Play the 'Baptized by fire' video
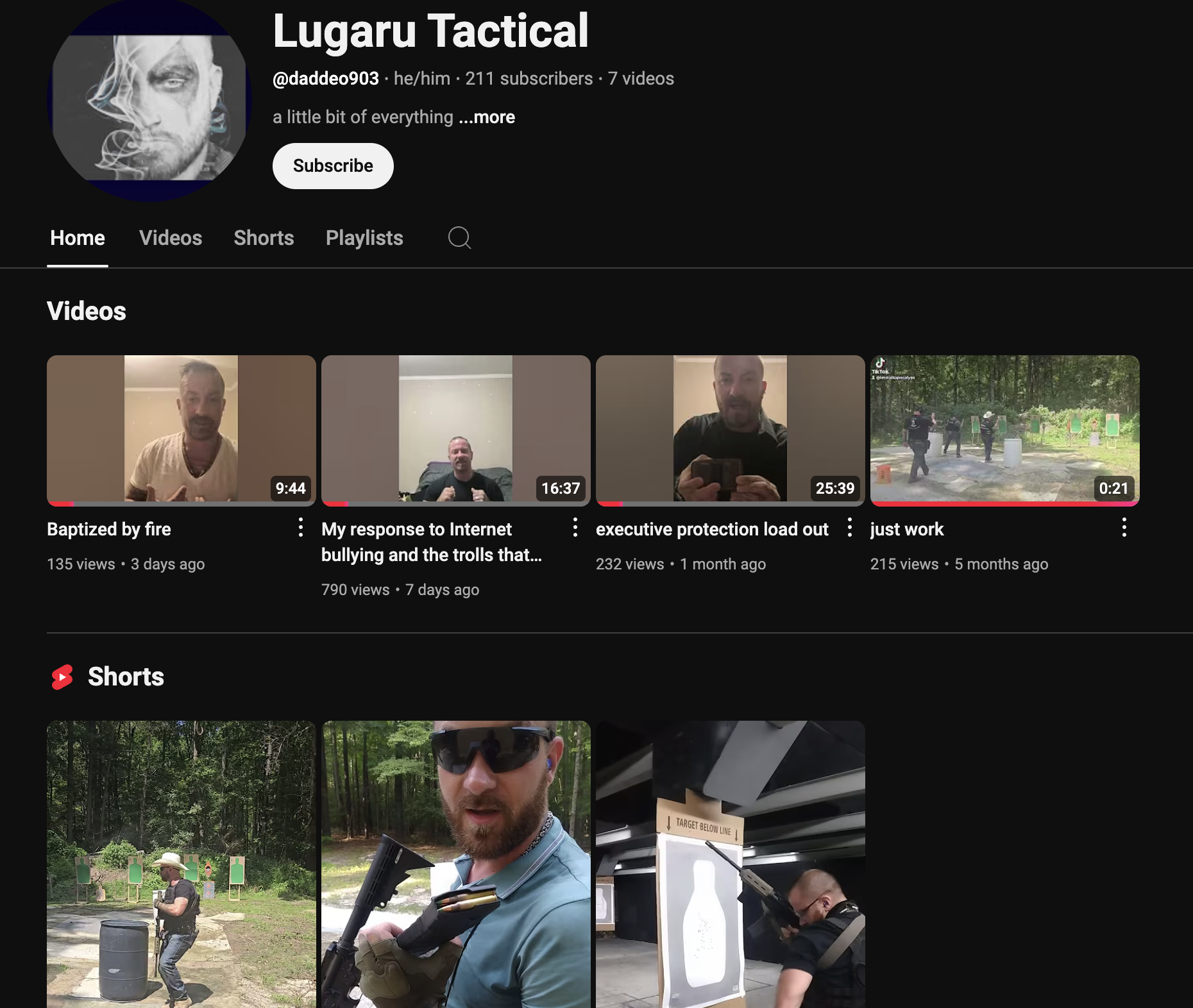 click(181, 428)
